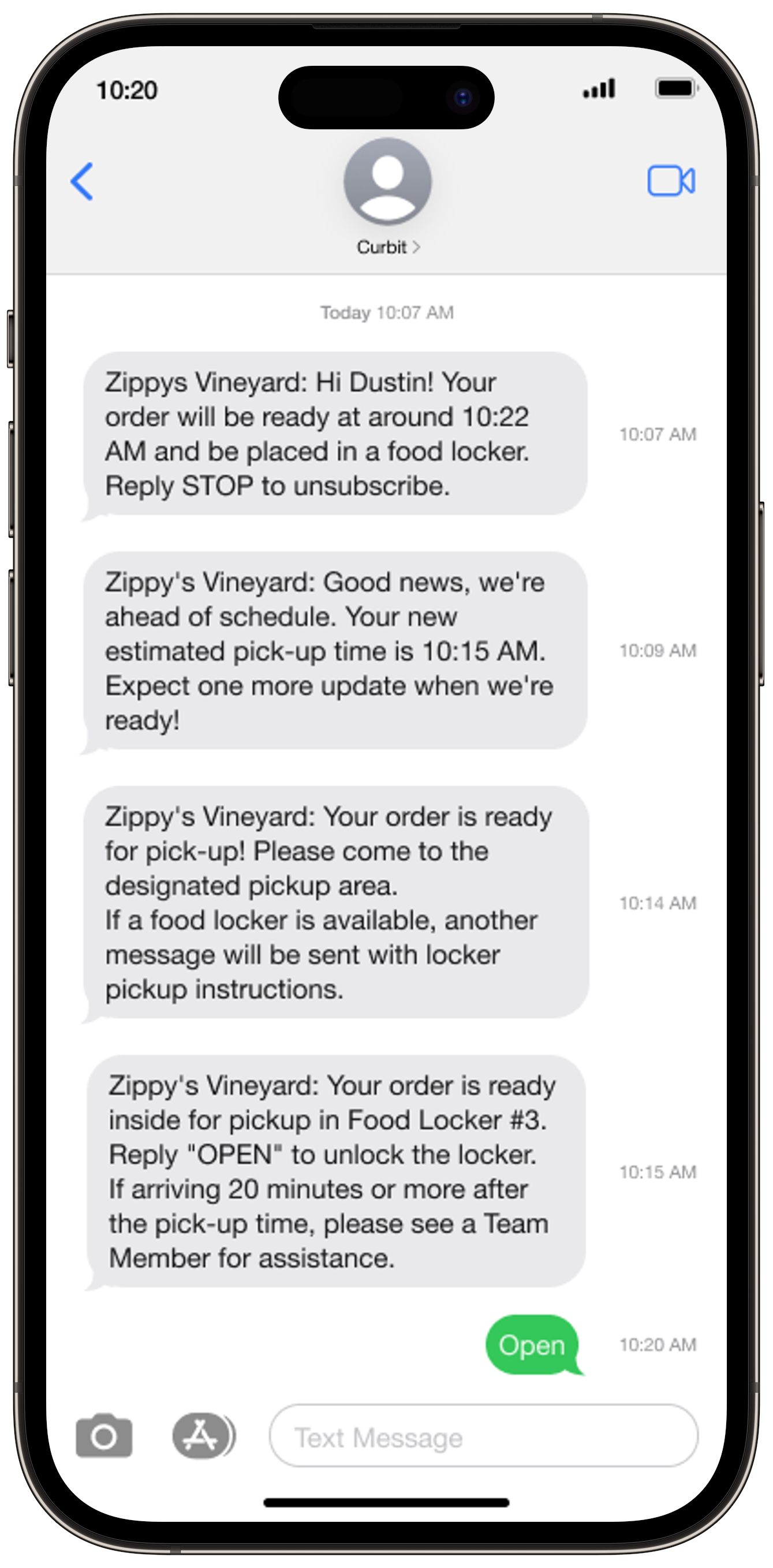Image resolution: width=773 pixels, height=1568 pixels.
Task: Open the camera to attach a photo
Action: [103, 1436]
